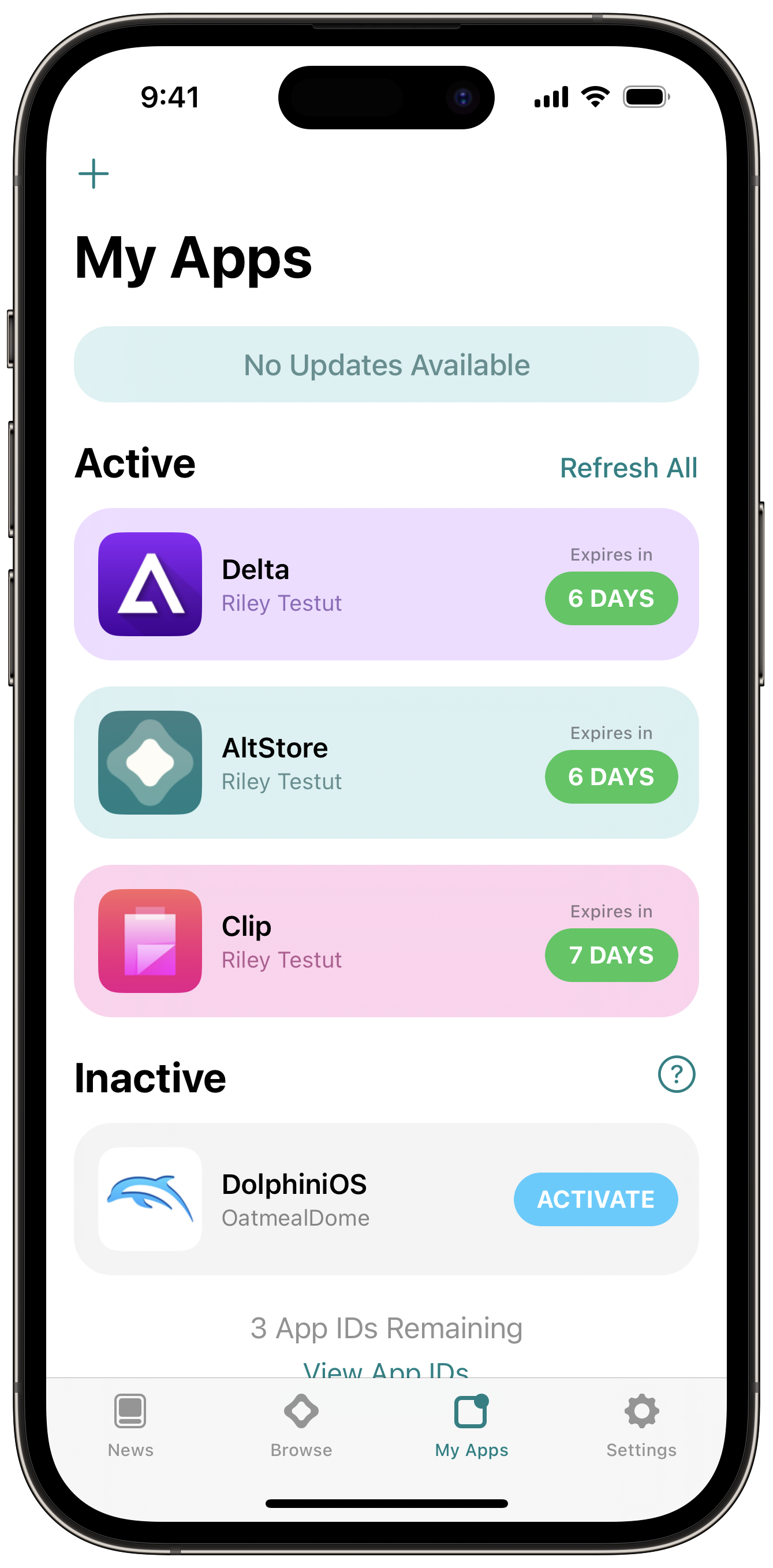Open the Inactive section help icon
This screenshot has width=773, height=1568.
click(x=676, y=1074)
